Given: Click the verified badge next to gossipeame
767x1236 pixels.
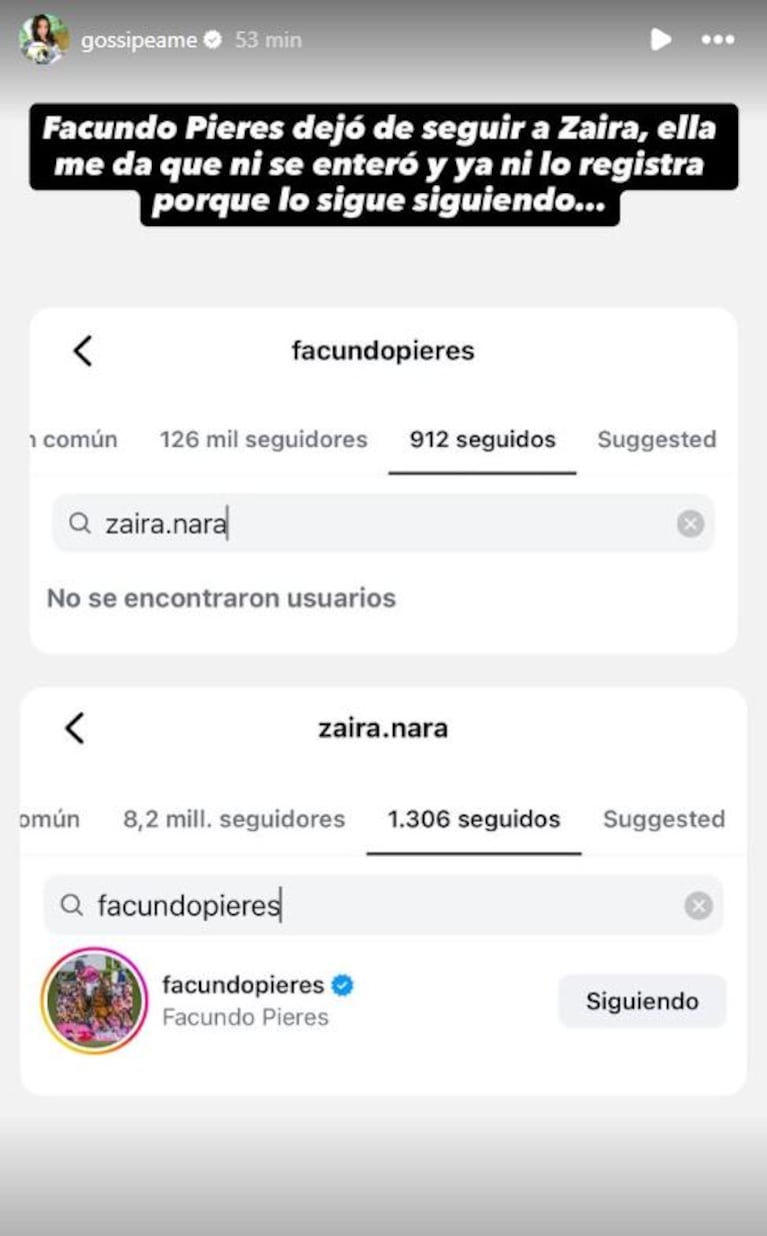Looking at the screenshot, I should [x=211, y=41].
